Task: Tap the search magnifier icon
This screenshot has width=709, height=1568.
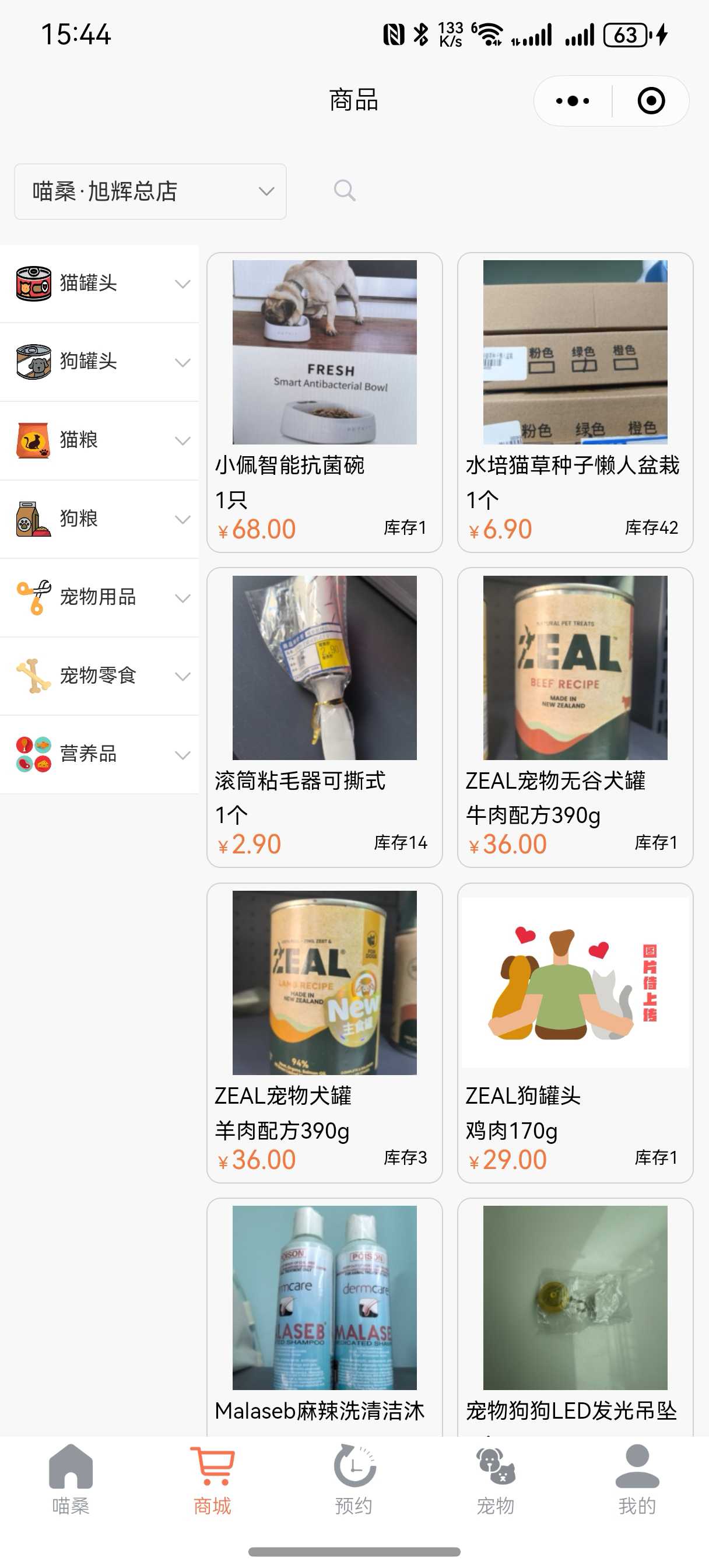Action: 345,191
